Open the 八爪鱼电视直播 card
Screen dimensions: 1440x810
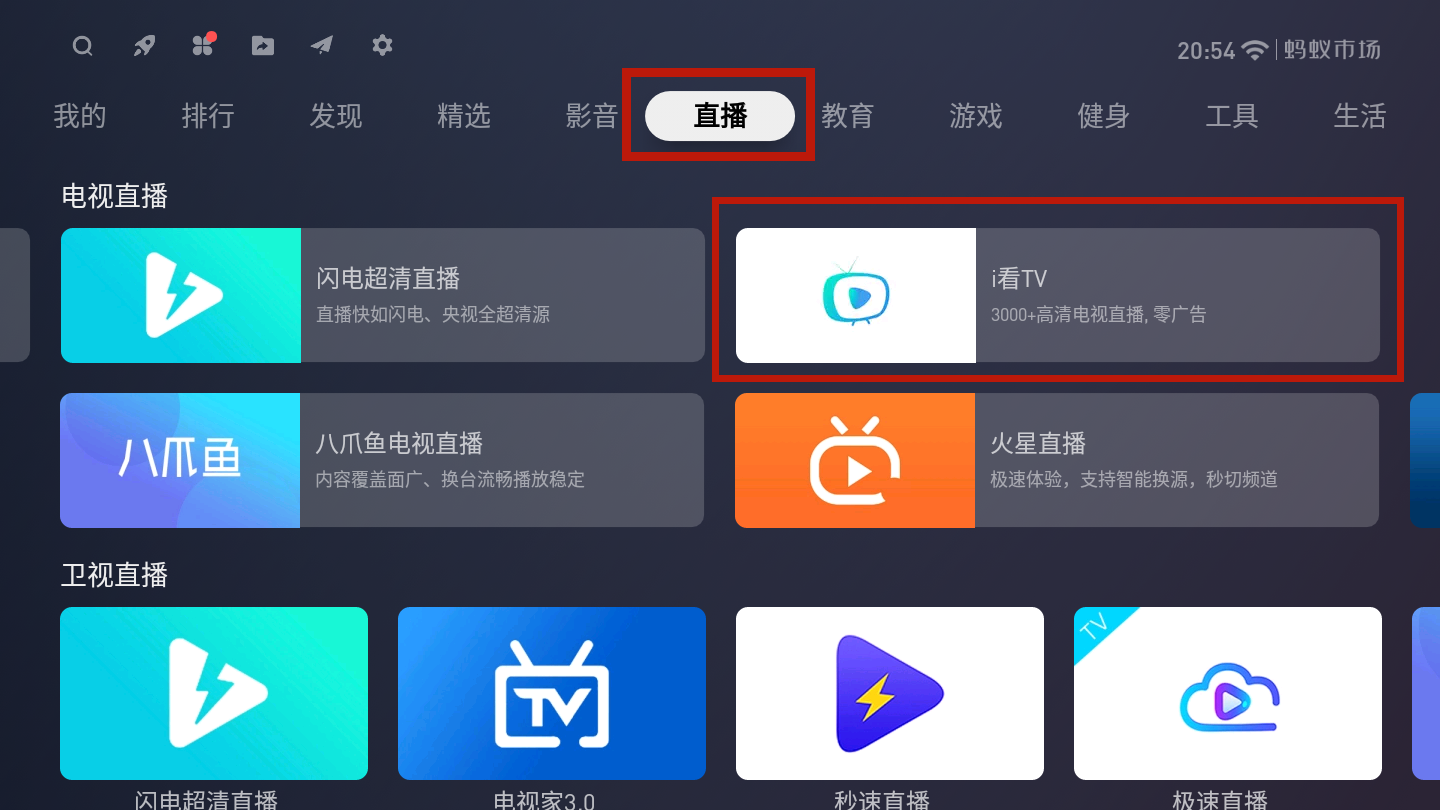(382, 460)
